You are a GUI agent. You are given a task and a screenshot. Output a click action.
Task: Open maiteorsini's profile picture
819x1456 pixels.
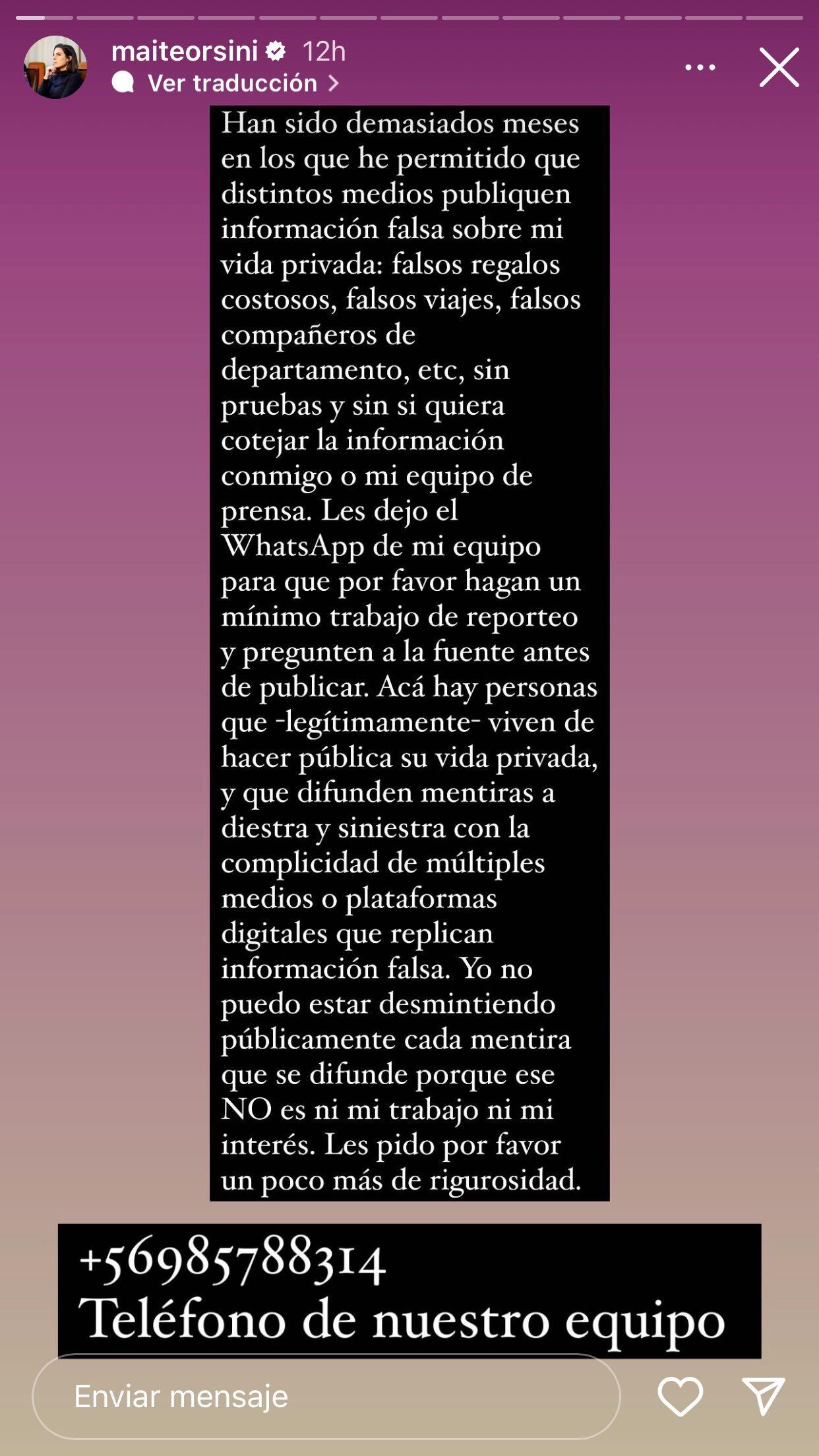pos(55,67)
